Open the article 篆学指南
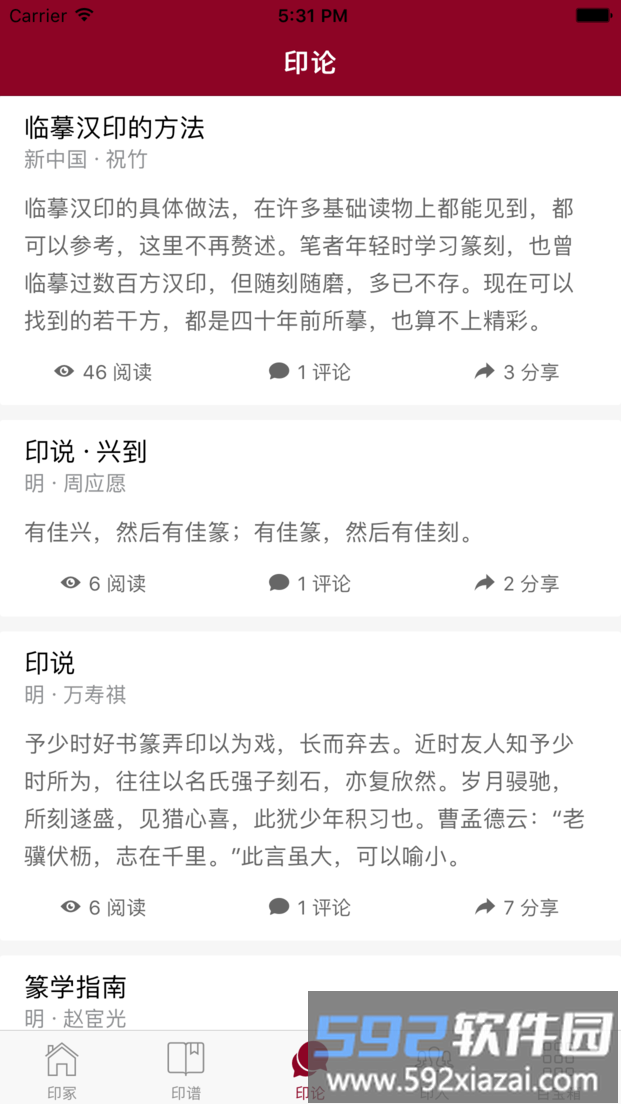Viewport: 621px width, 1104px height. (x=76, y=988)
